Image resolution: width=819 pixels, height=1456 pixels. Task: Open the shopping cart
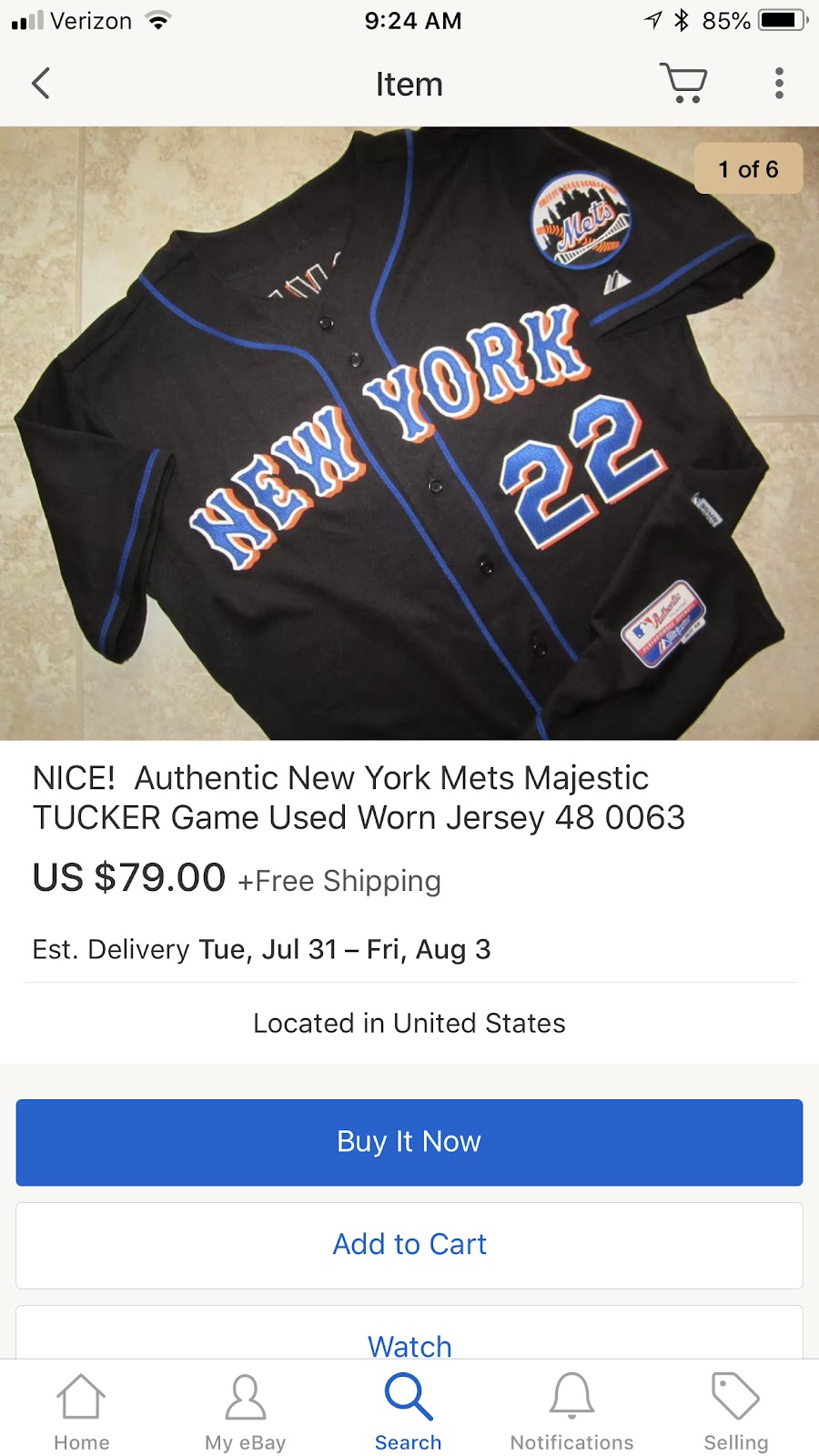[x=683, y=84]
